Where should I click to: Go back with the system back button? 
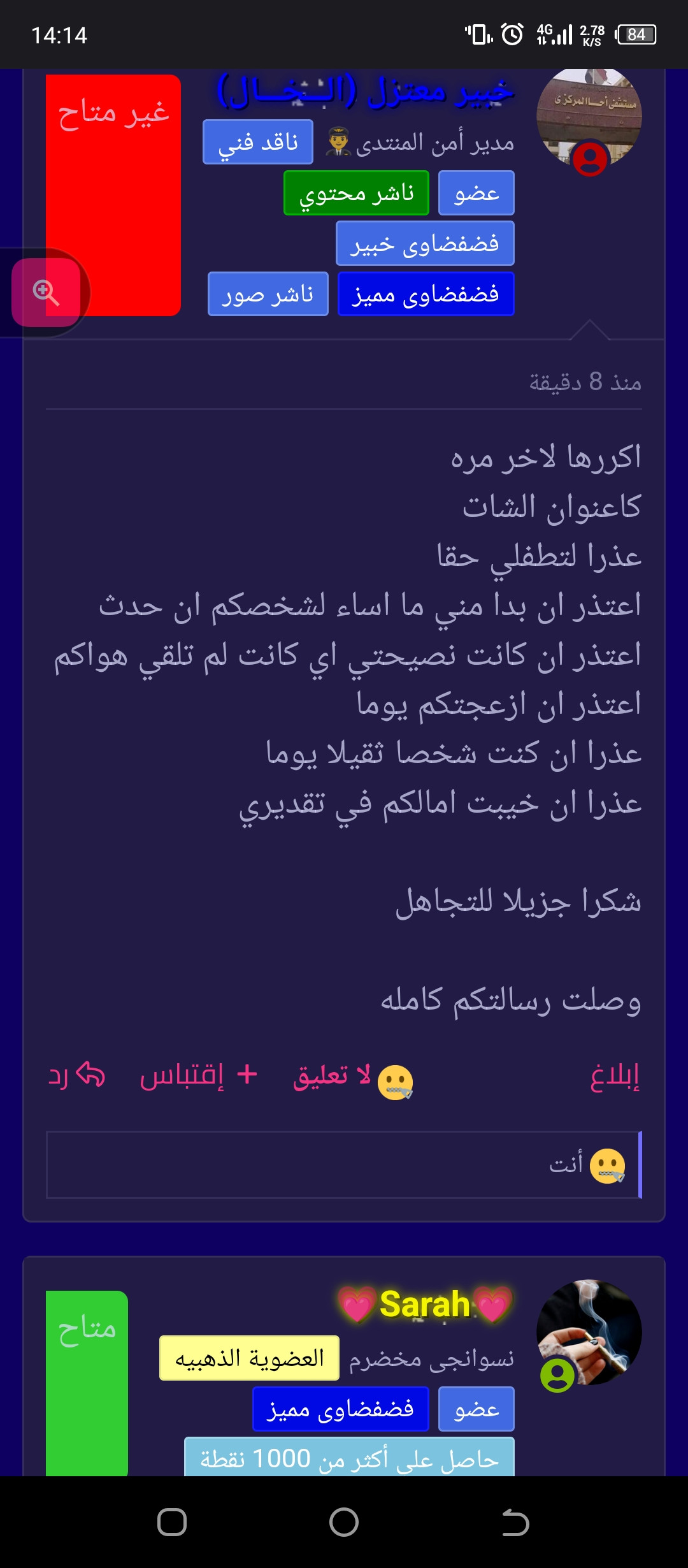(516, 1523)
